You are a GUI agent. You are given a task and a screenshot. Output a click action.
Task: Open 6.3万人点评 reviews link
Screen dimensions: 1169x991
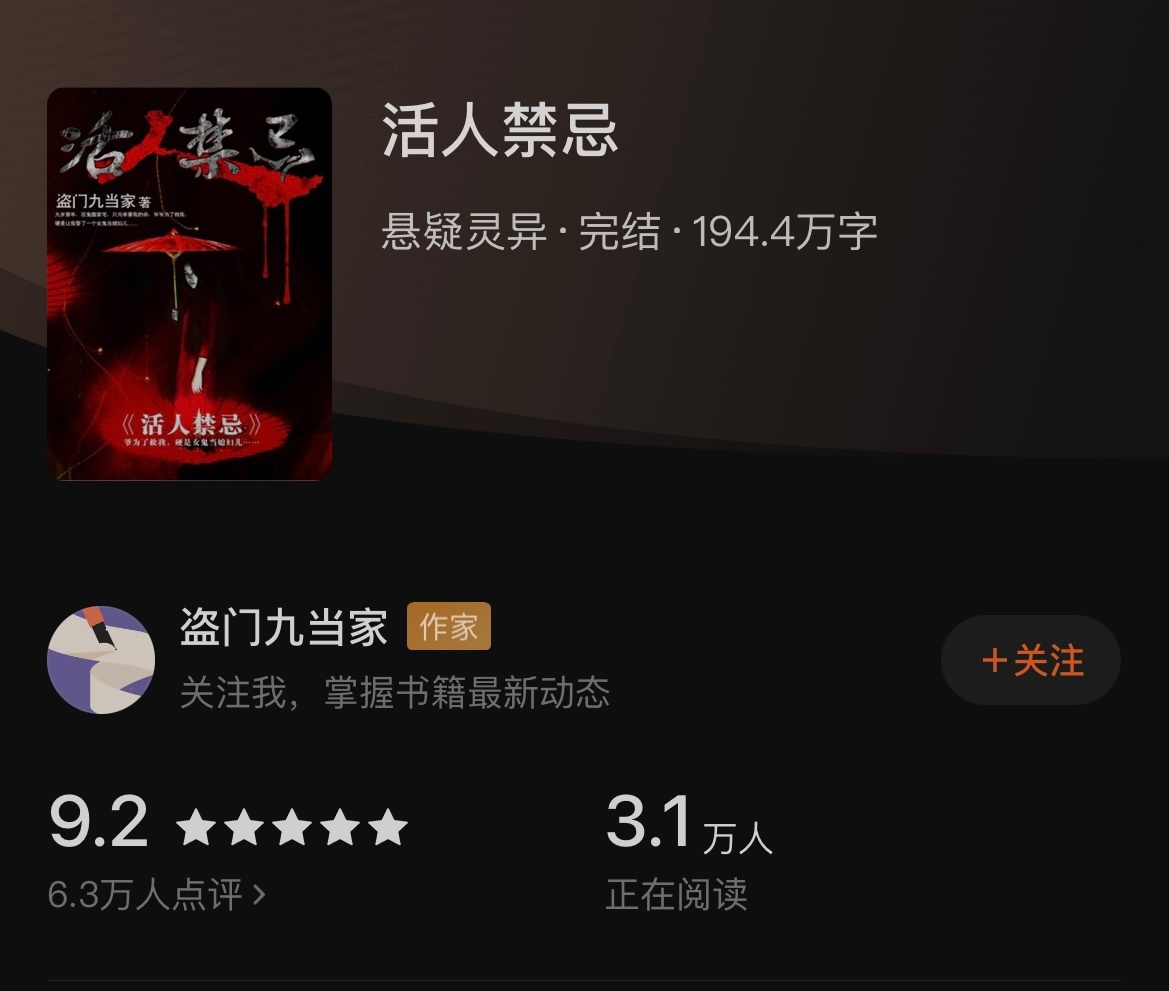point(157,894)
